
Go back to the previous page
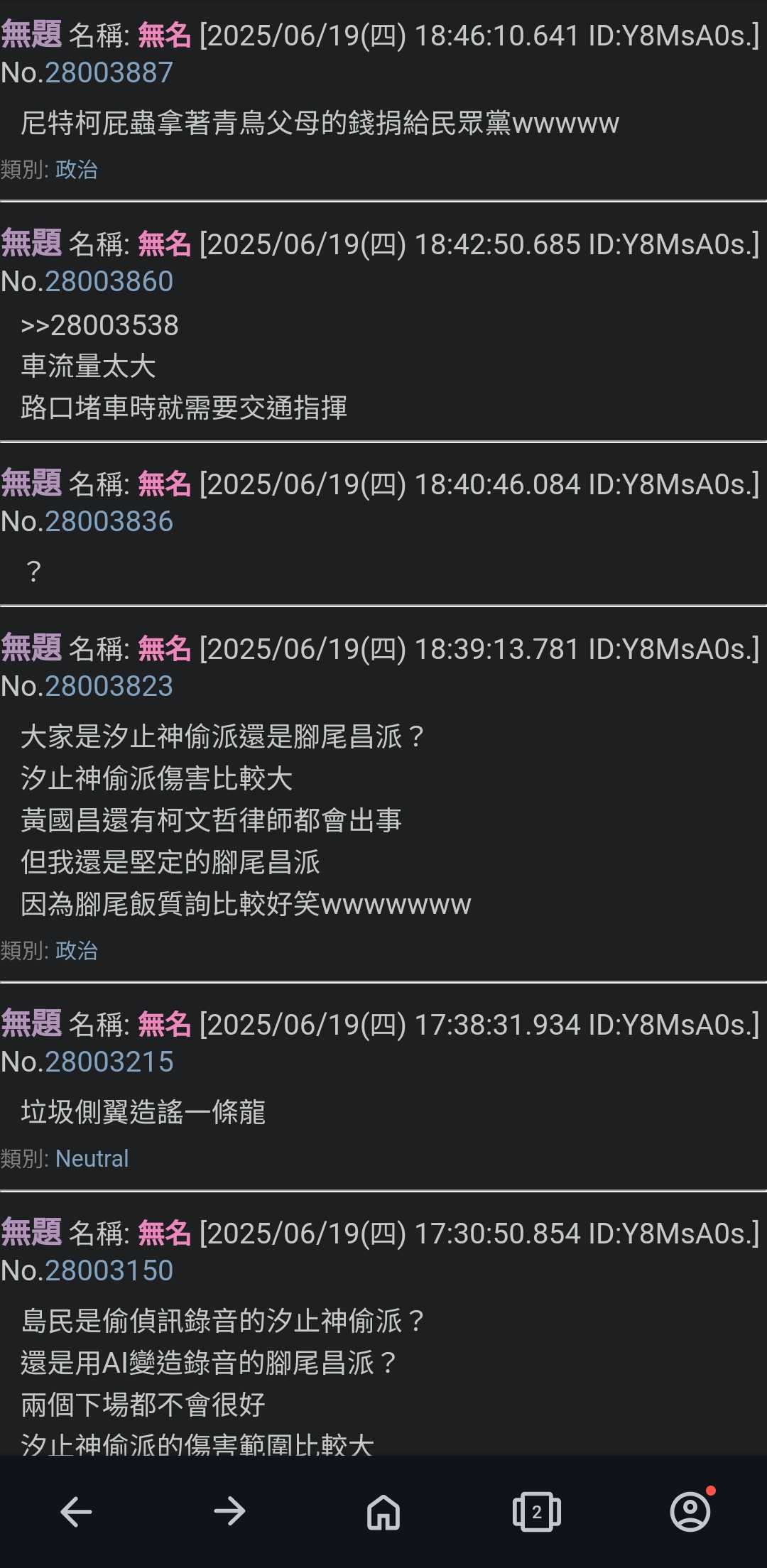coord(76,1512)
